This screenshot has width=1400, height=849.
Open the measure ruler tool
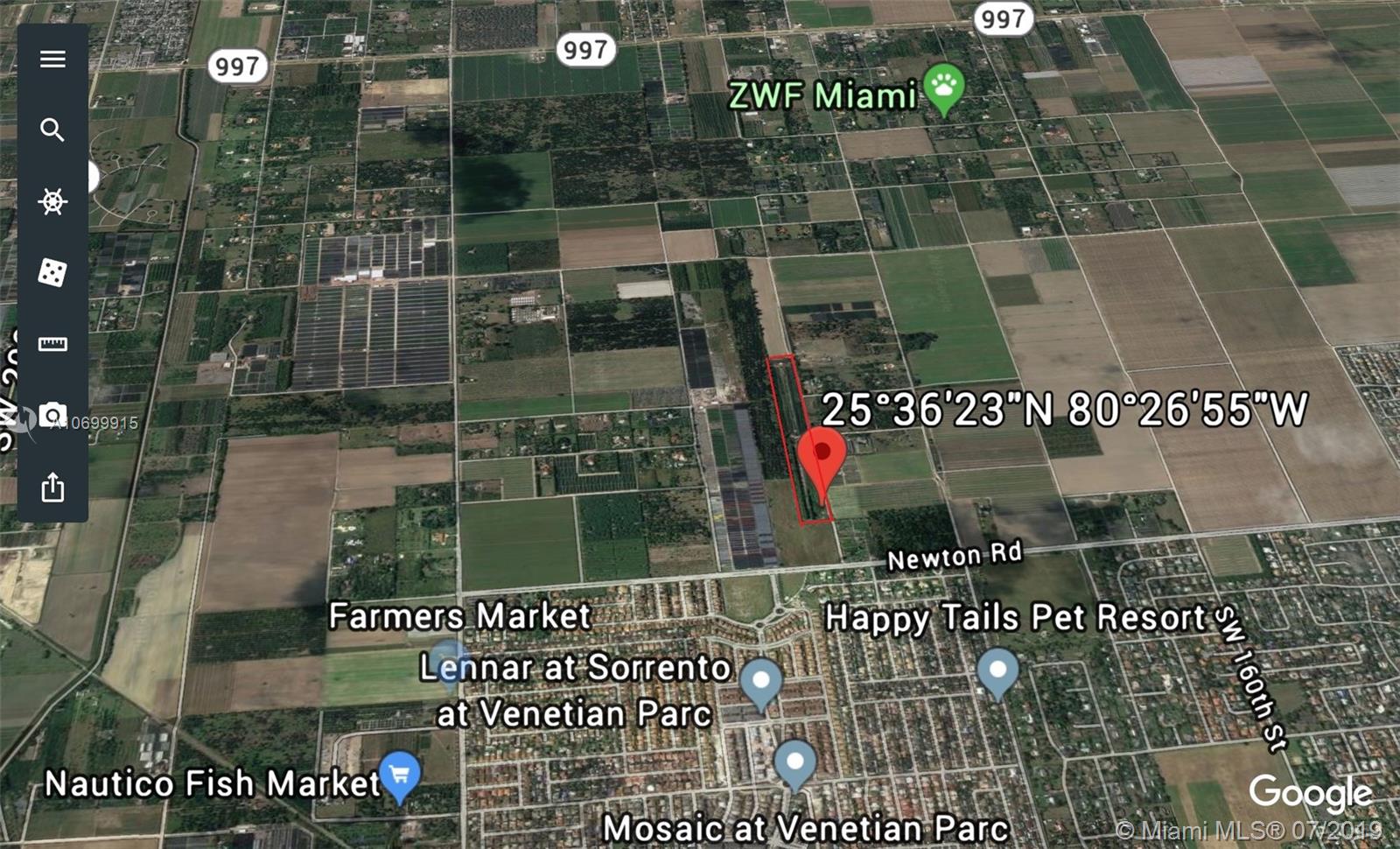(52, 344)
